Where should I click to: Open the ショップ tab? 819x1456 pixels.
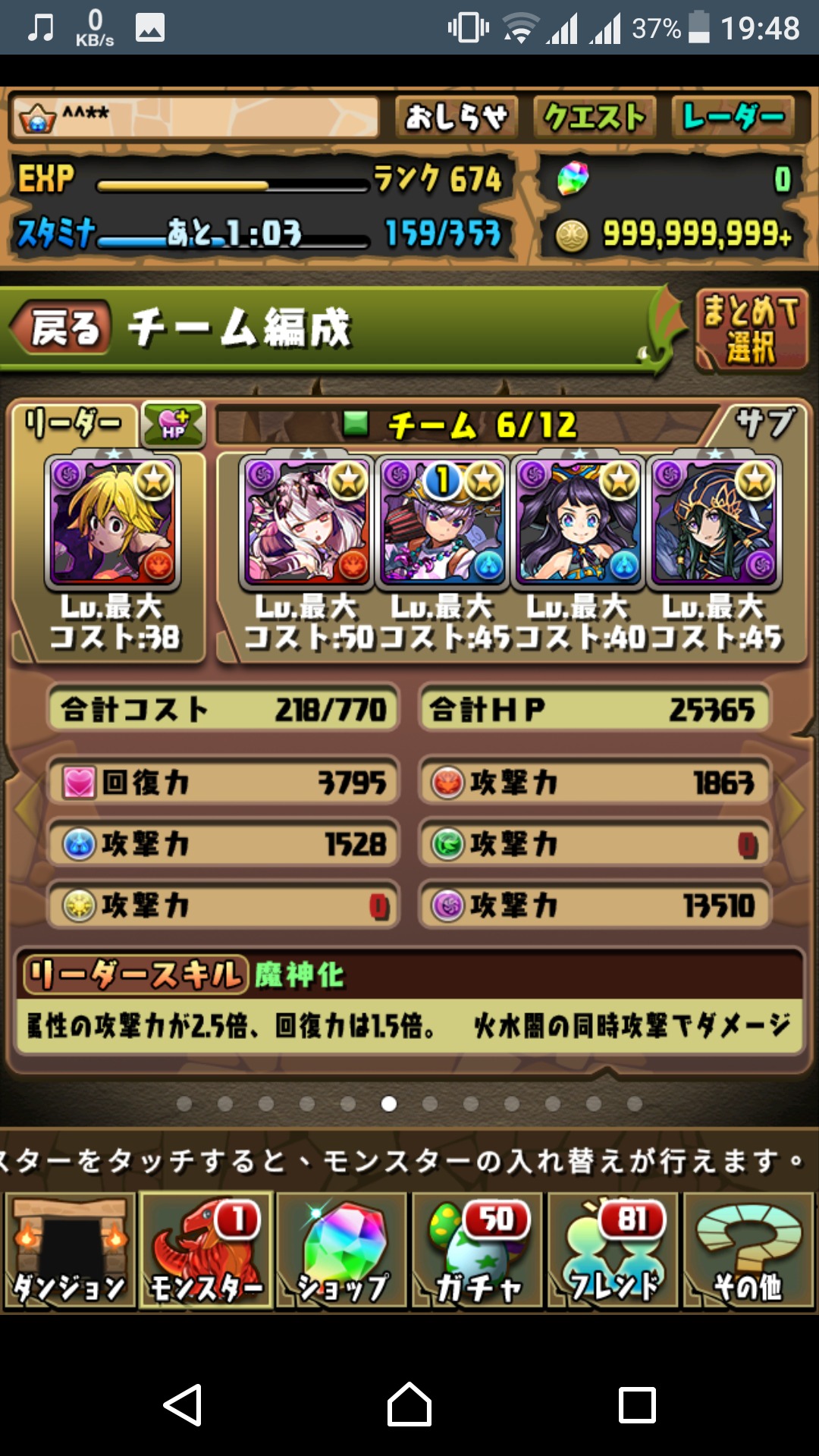point(342,1250)
